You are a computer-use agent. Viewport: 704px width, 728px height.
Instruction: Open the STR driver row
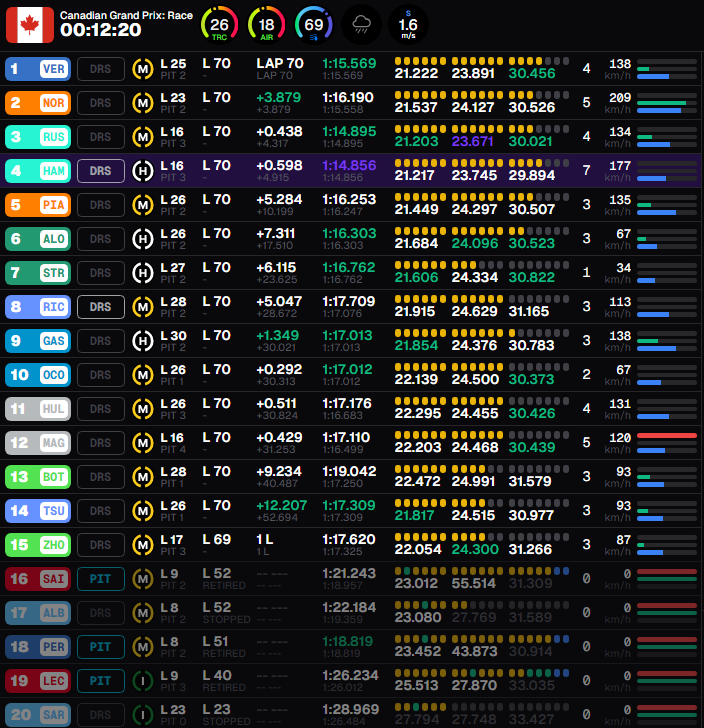click(352, 273)
